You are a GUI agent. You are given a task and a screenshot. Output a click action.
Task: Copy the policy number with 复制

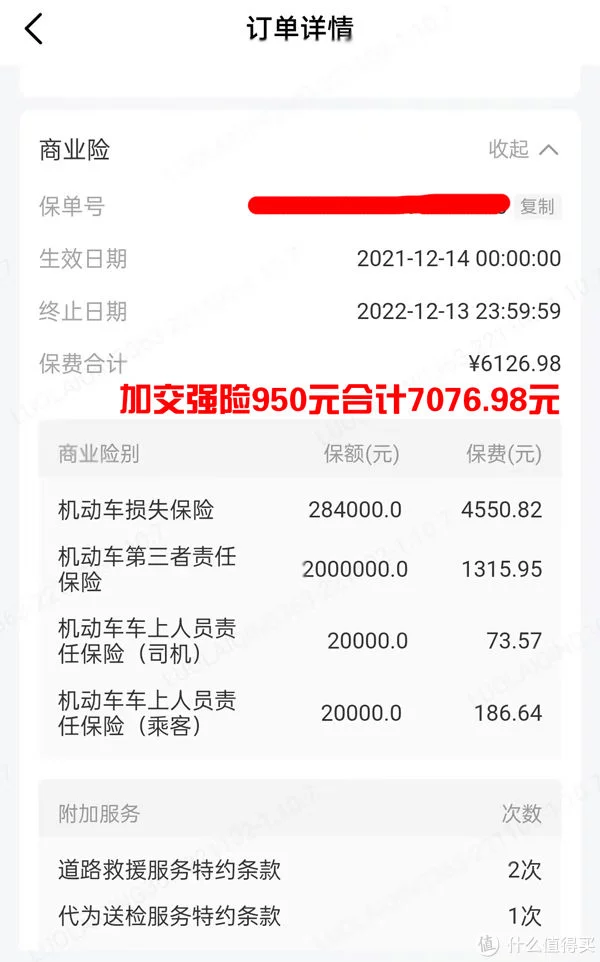[x=537, y=207]
